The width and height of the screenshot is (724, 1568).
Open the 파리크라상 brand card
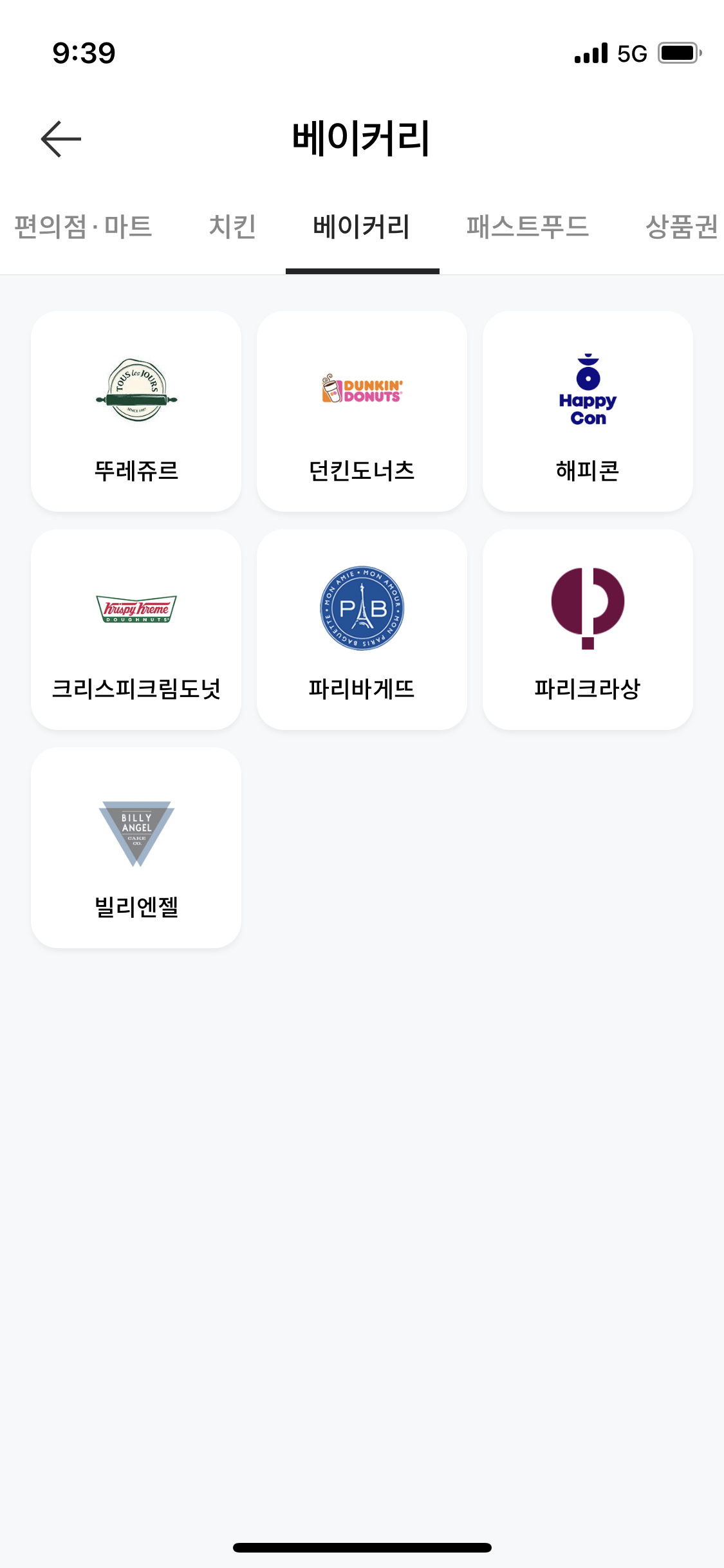pos(588,630)
